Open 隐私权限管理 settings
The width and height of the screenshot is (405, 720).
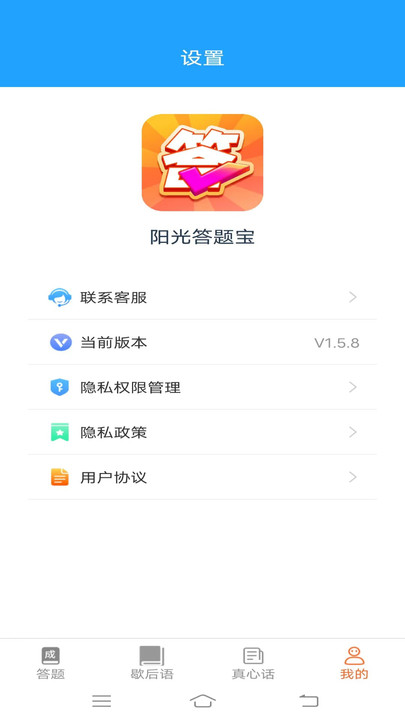[202, 387]
